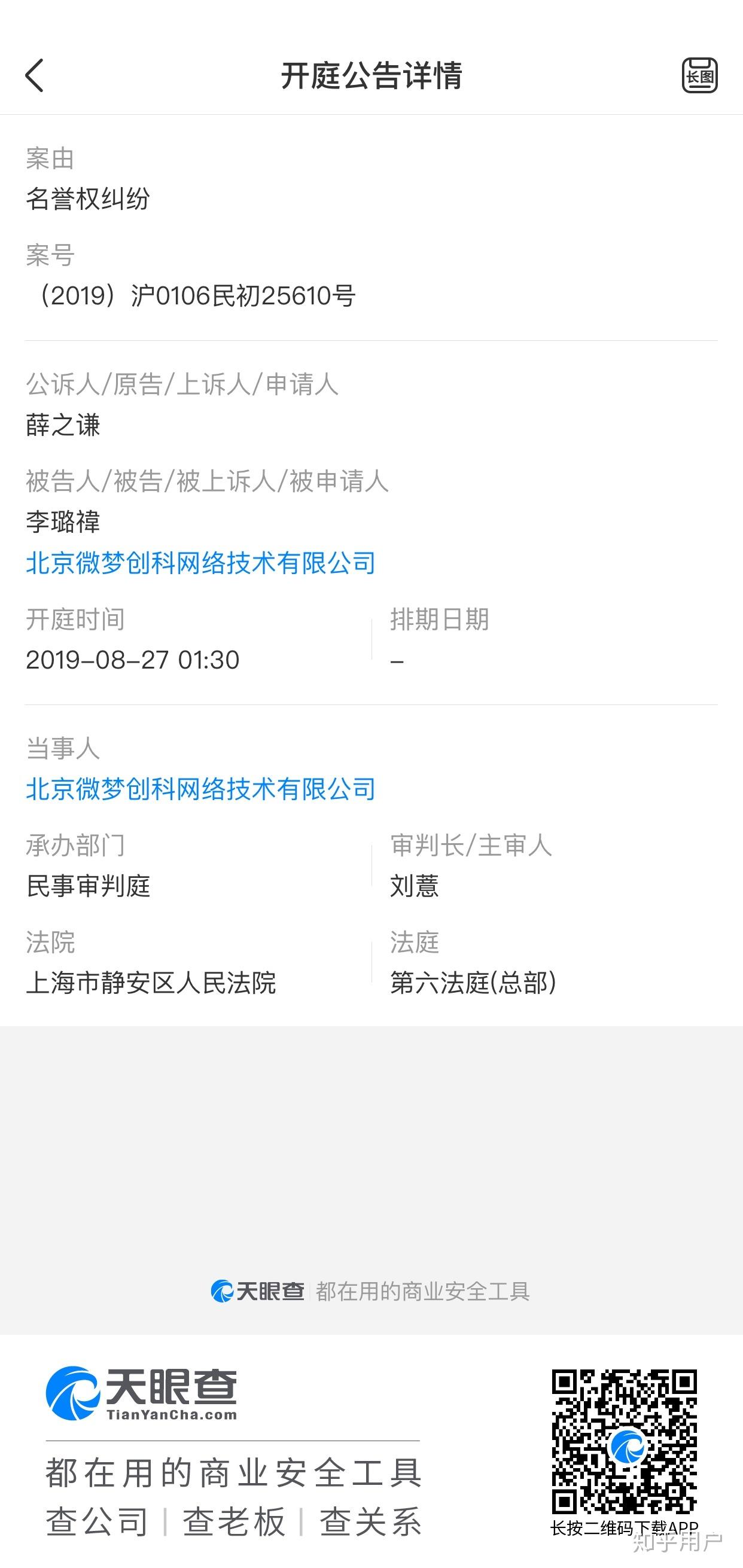Viewport: 743px width, 1568px height.
Task: Tap the 长图 save-as-image icon
Action: click(699, 77)
